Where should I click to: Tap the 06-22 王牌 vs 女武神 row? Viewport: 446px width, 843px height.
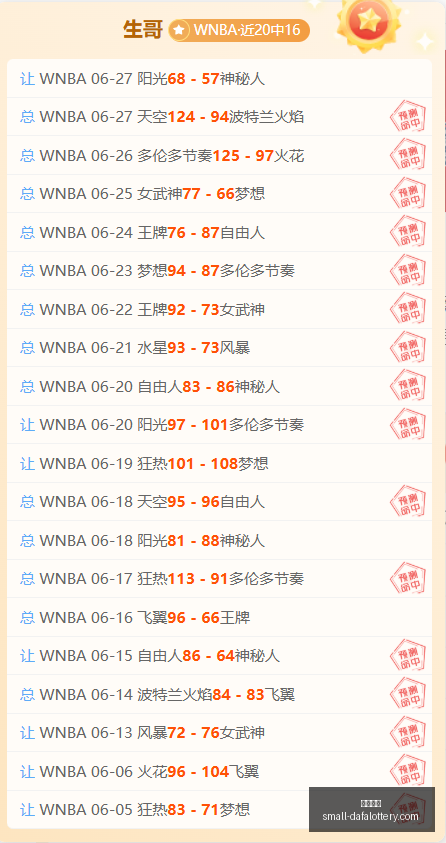tap(219, 309)
